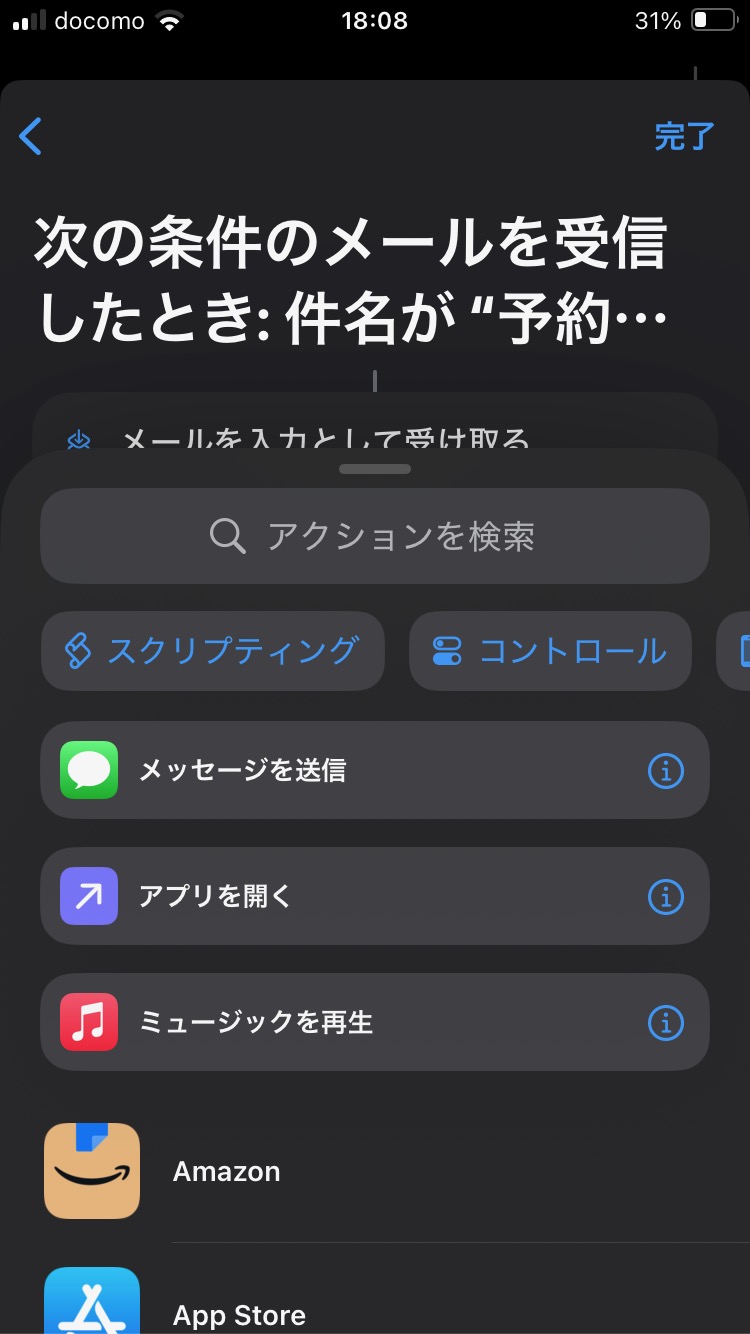Add the アプリを開く action
Viewport: 750px width, 1334px height.
[375, 896]
